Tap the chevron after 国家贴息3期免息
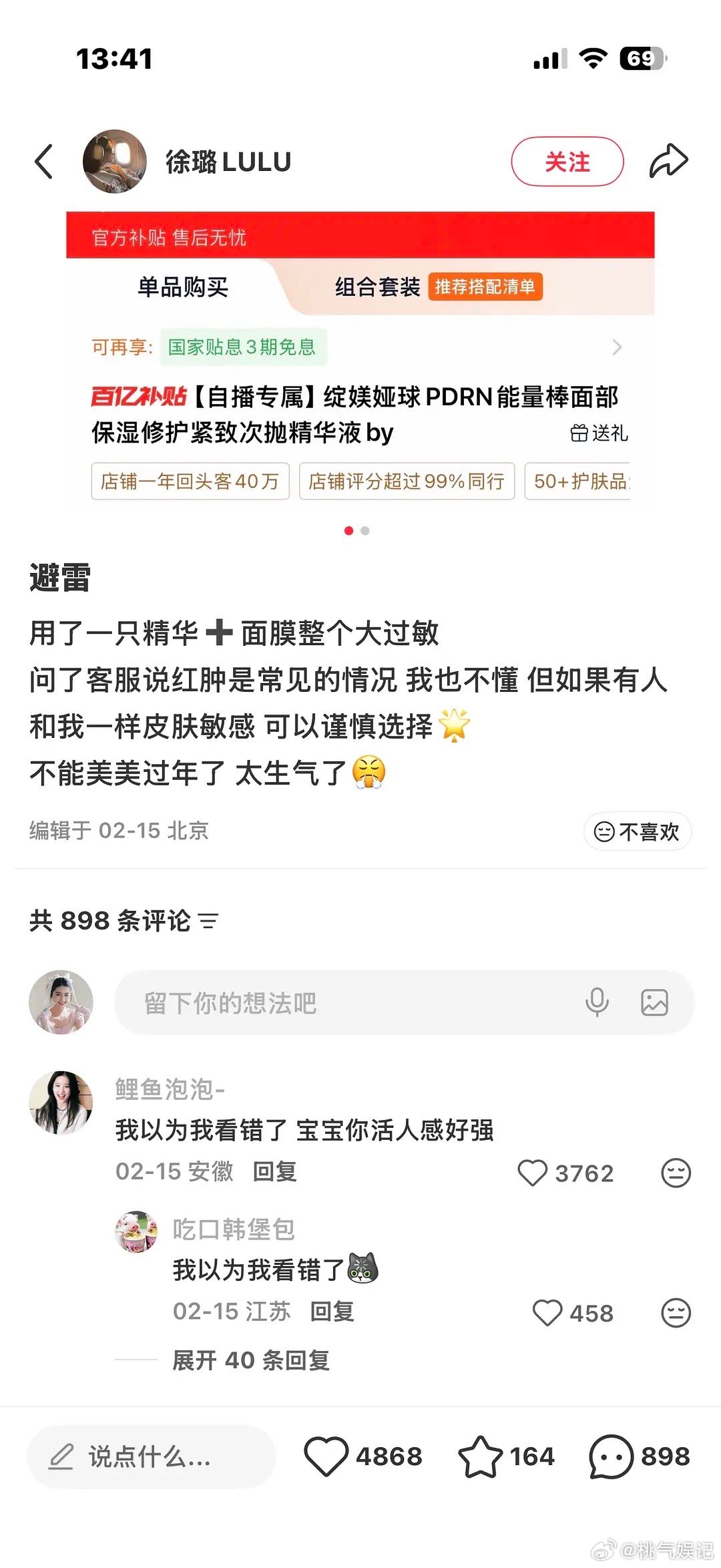 616,347
